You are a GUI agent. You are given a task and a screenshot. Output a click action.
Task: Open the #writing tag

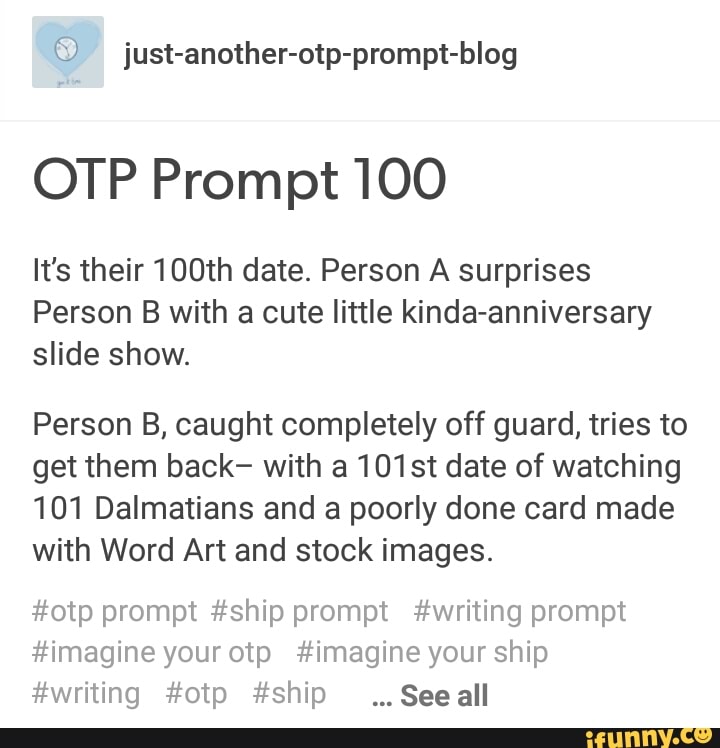pos(86,694)
